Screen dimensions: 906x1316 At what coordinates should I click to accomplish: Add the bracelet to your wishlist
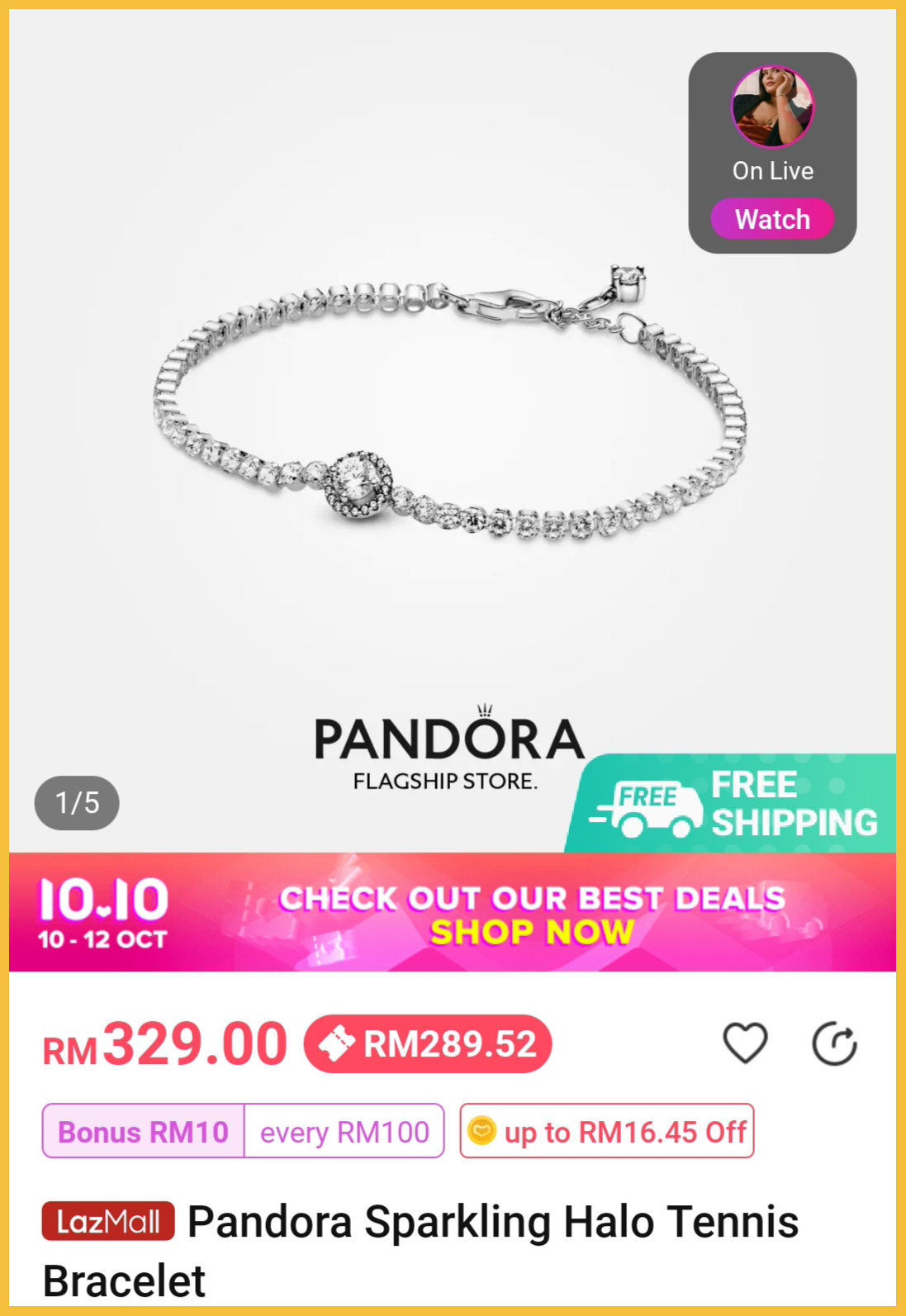point(745,1043)
